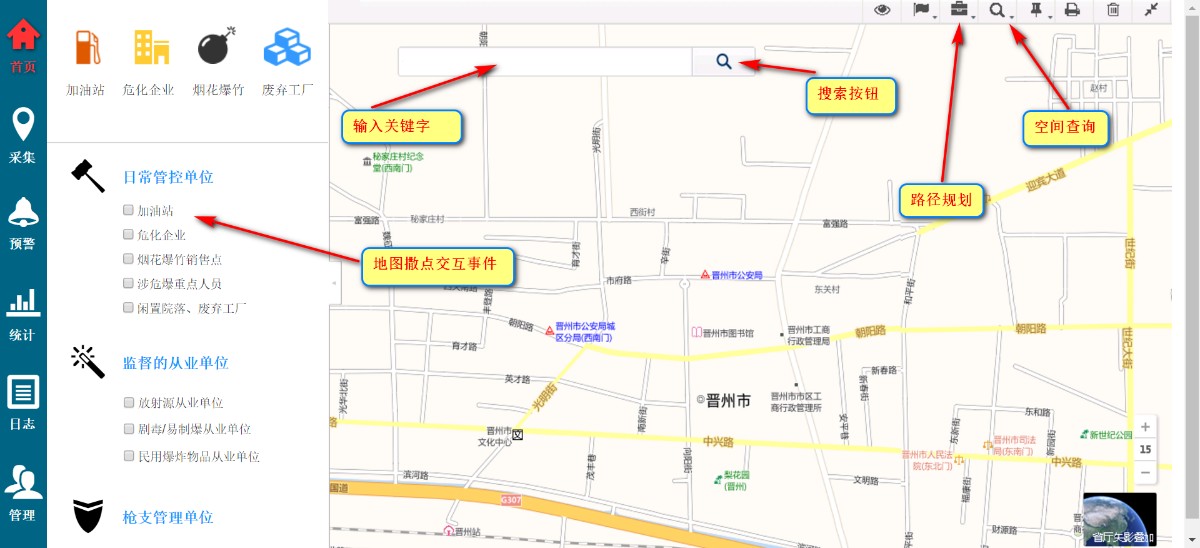Open the 统计 section

point(23,314)
